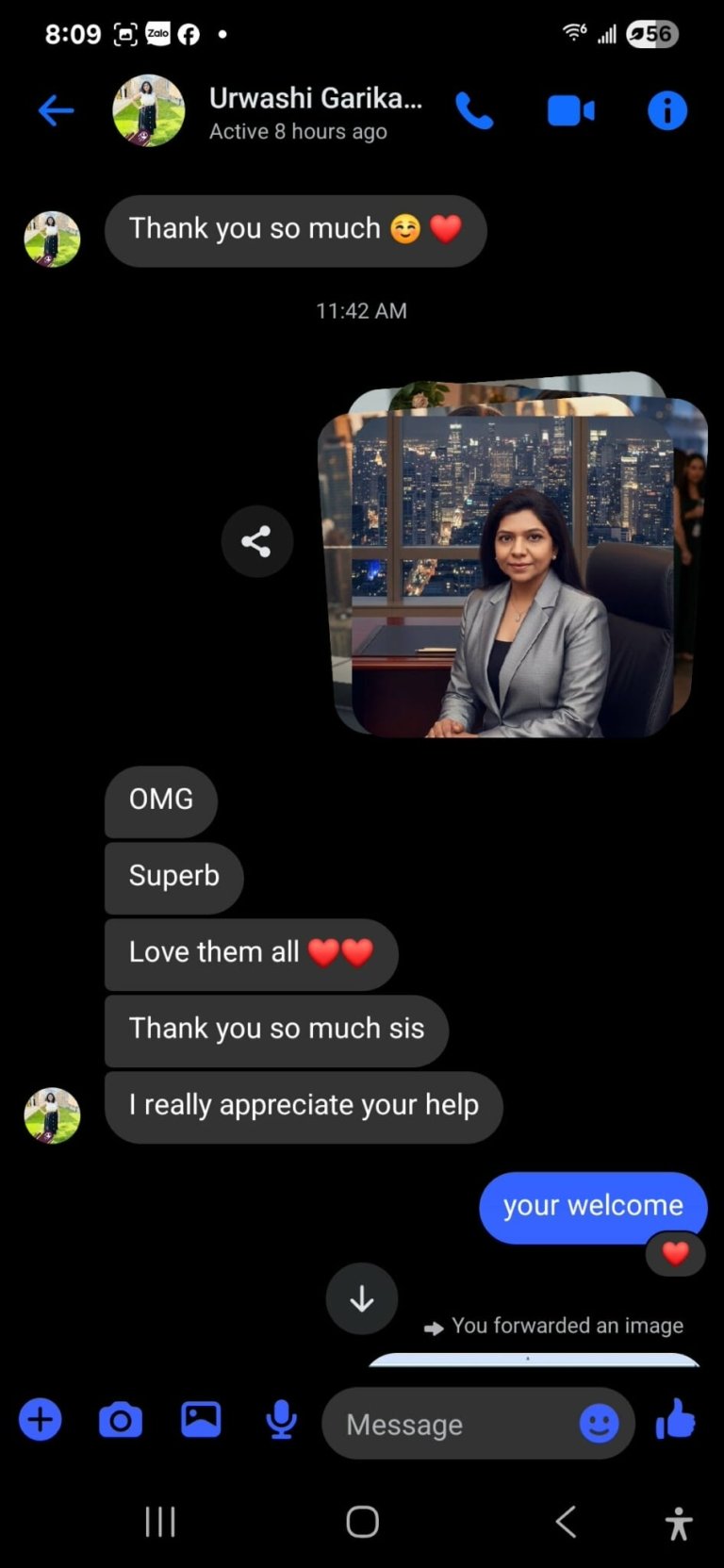This screenshot has width=724, height=1568.
Task: Share the sent office portrait image
Action: click(x=256, y=541)
